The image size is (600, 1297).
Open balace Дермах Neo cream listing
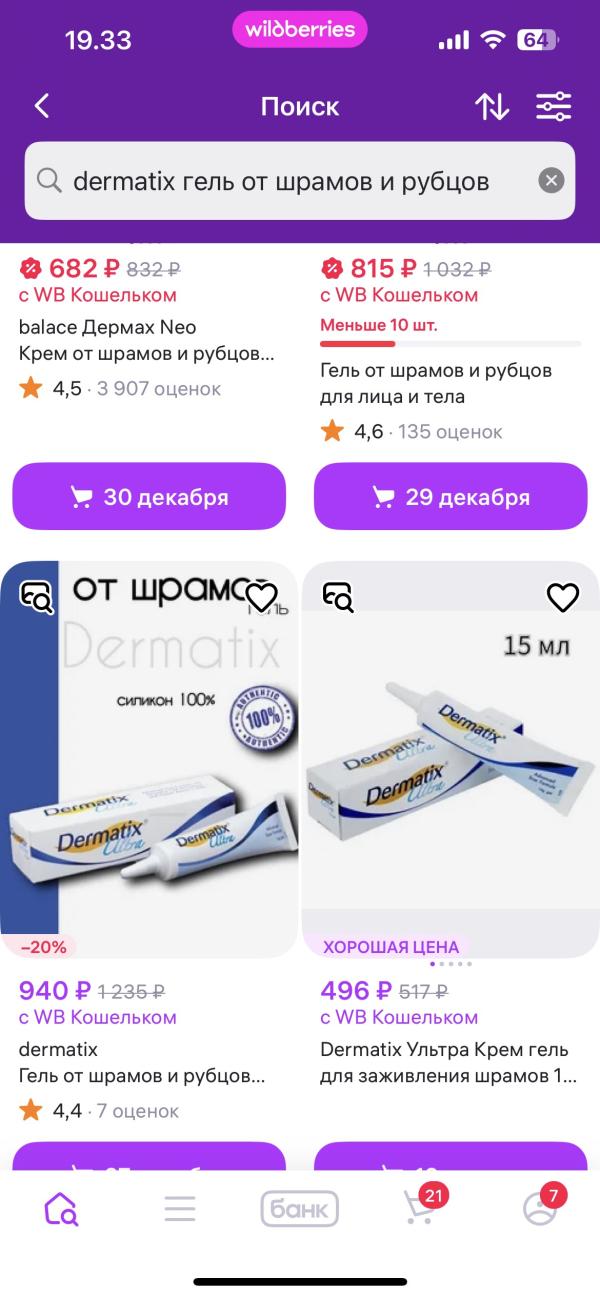[x=146, y=341]
